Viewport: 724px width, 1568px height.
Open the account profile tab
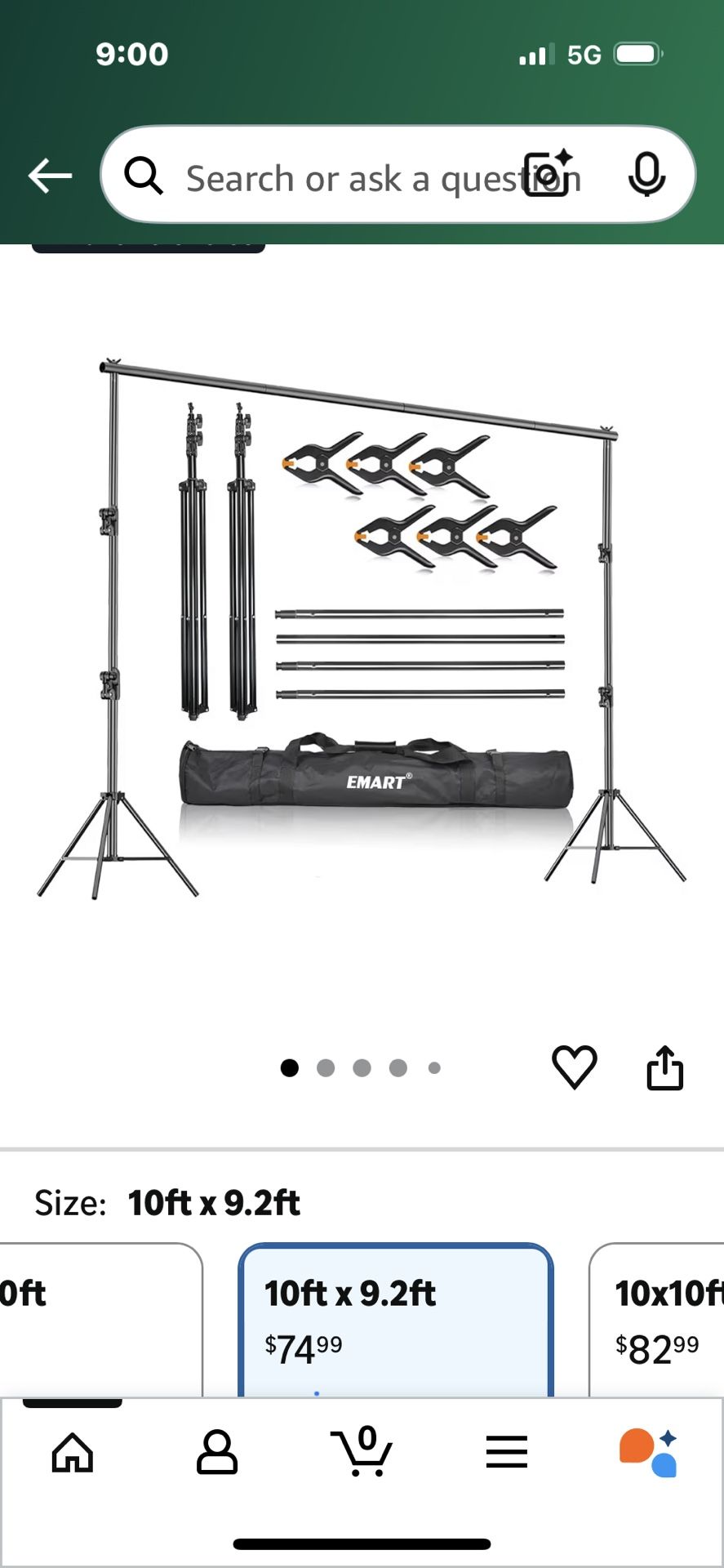point(217,1454)
